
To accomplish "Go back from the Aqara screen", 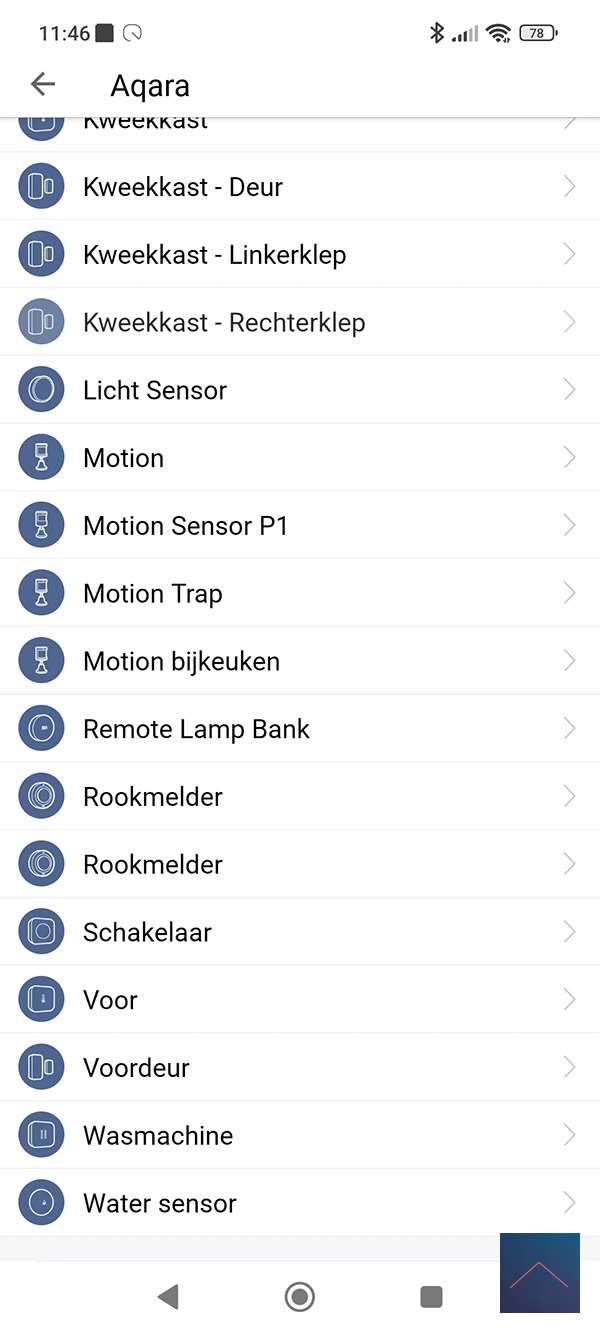I will click(43, 85).
